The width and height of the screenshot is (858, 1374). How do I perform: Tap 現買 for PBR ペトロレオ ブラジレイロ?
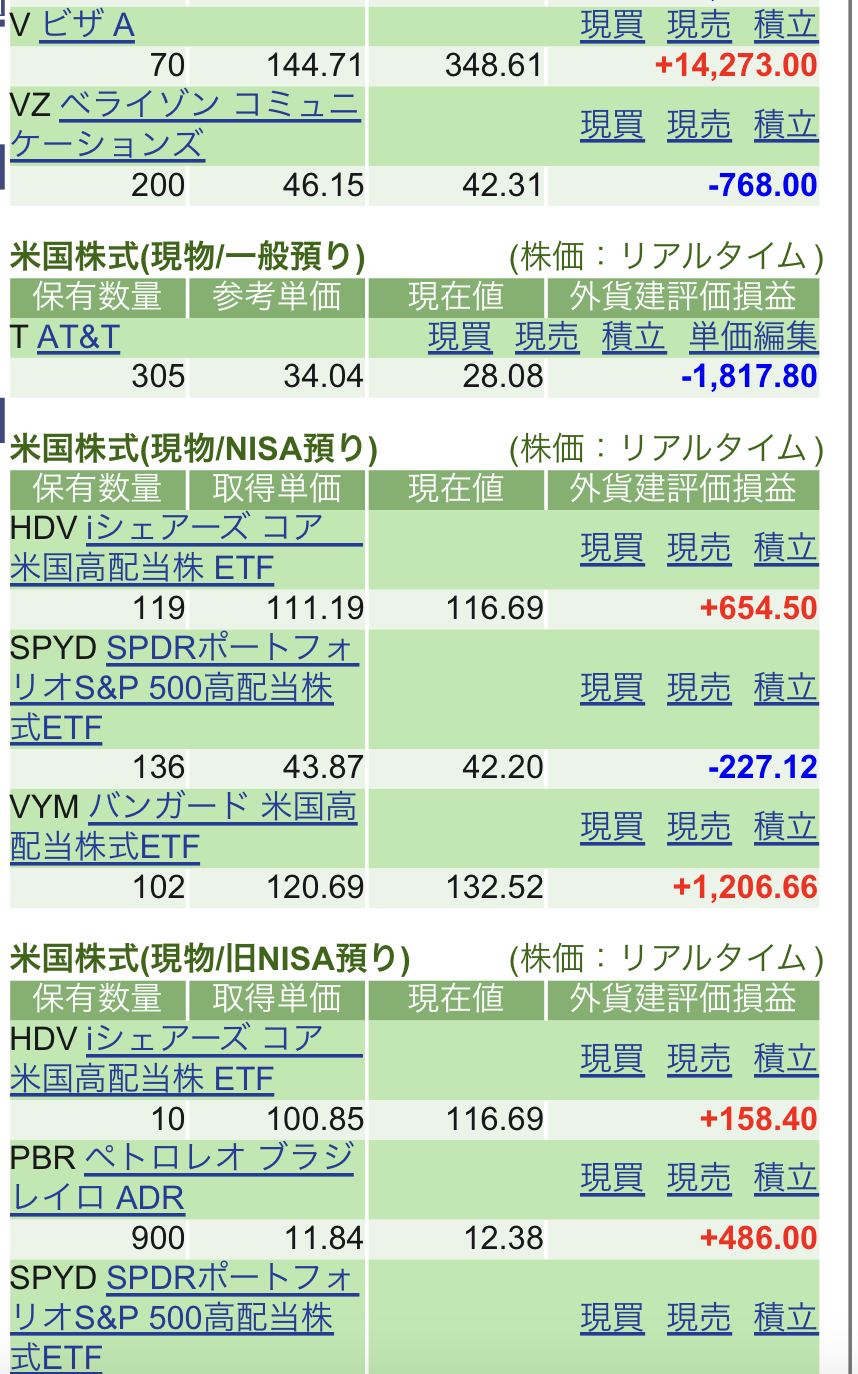click(x=612, y=1178)
